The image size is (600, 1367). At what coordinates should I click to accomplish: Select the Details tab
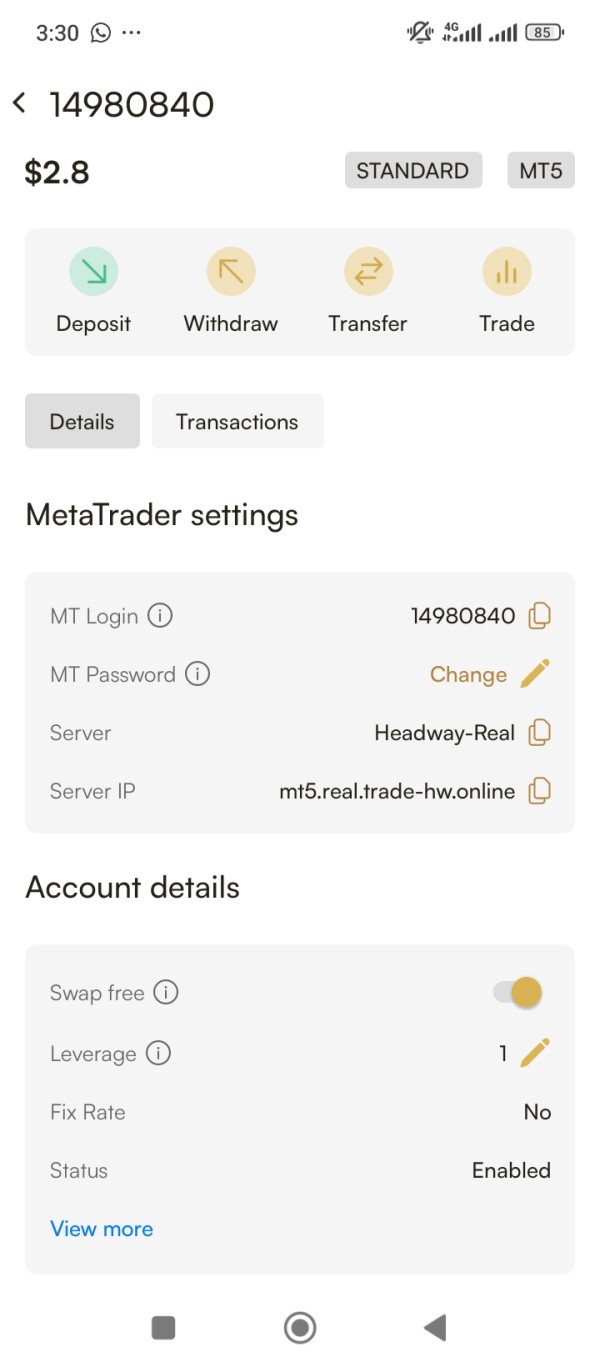(x=82, y=421)
